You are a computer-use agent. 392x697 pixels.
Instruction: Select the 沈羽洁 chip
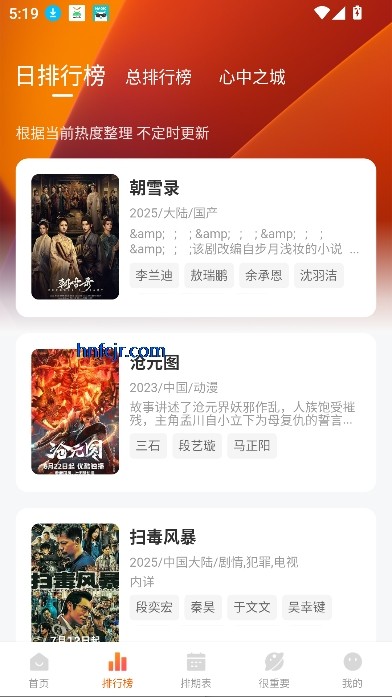tap(319, 276)
